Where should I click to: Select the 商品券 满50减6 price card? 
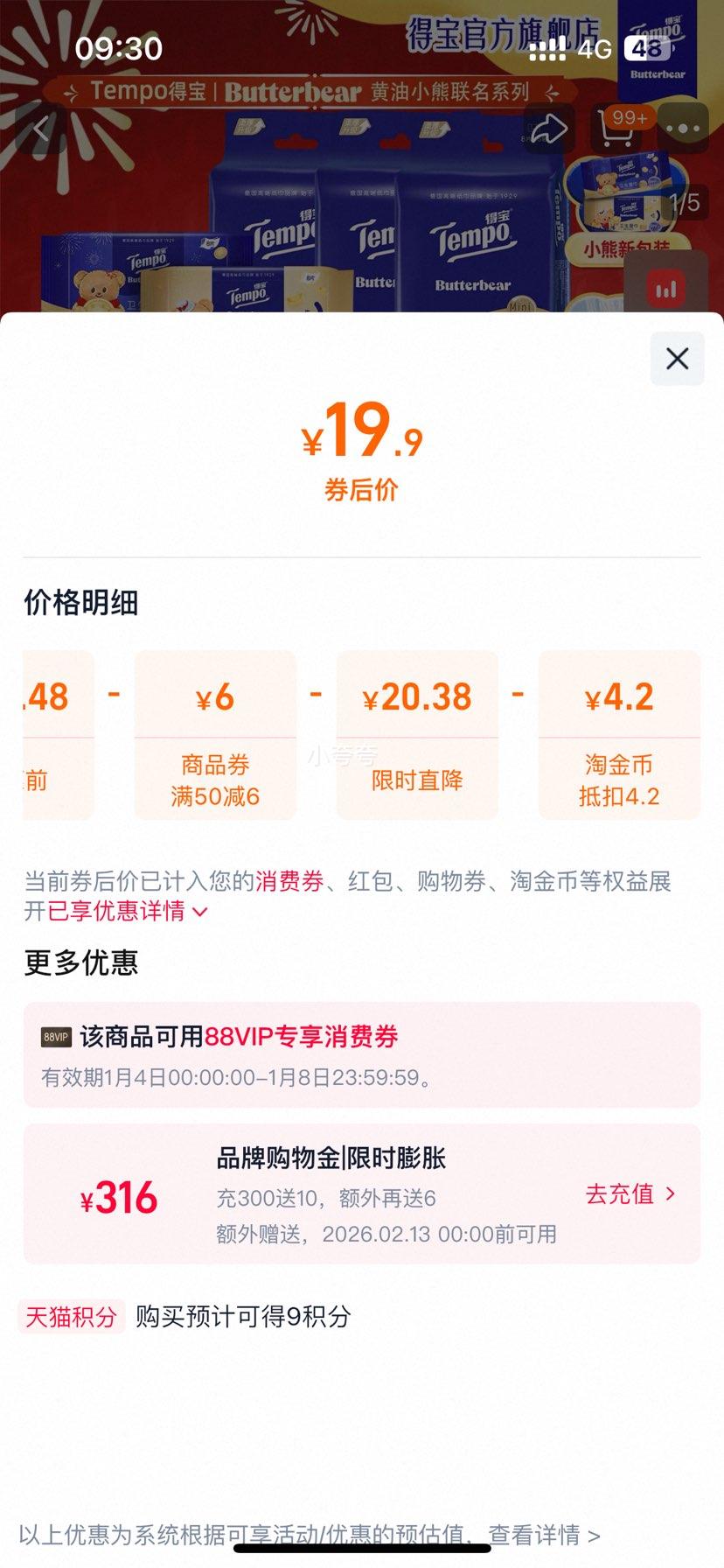tap(215, 735)
